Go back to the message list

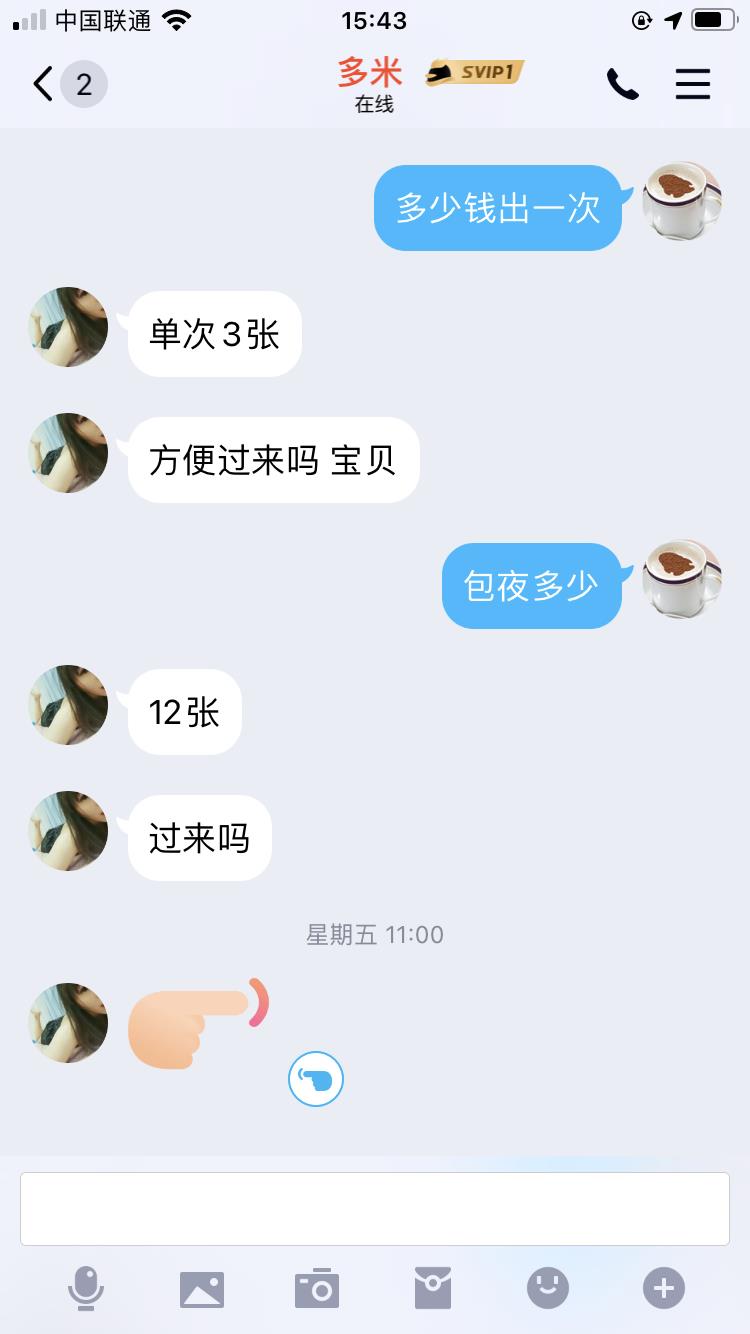click(x=43, y=84)
